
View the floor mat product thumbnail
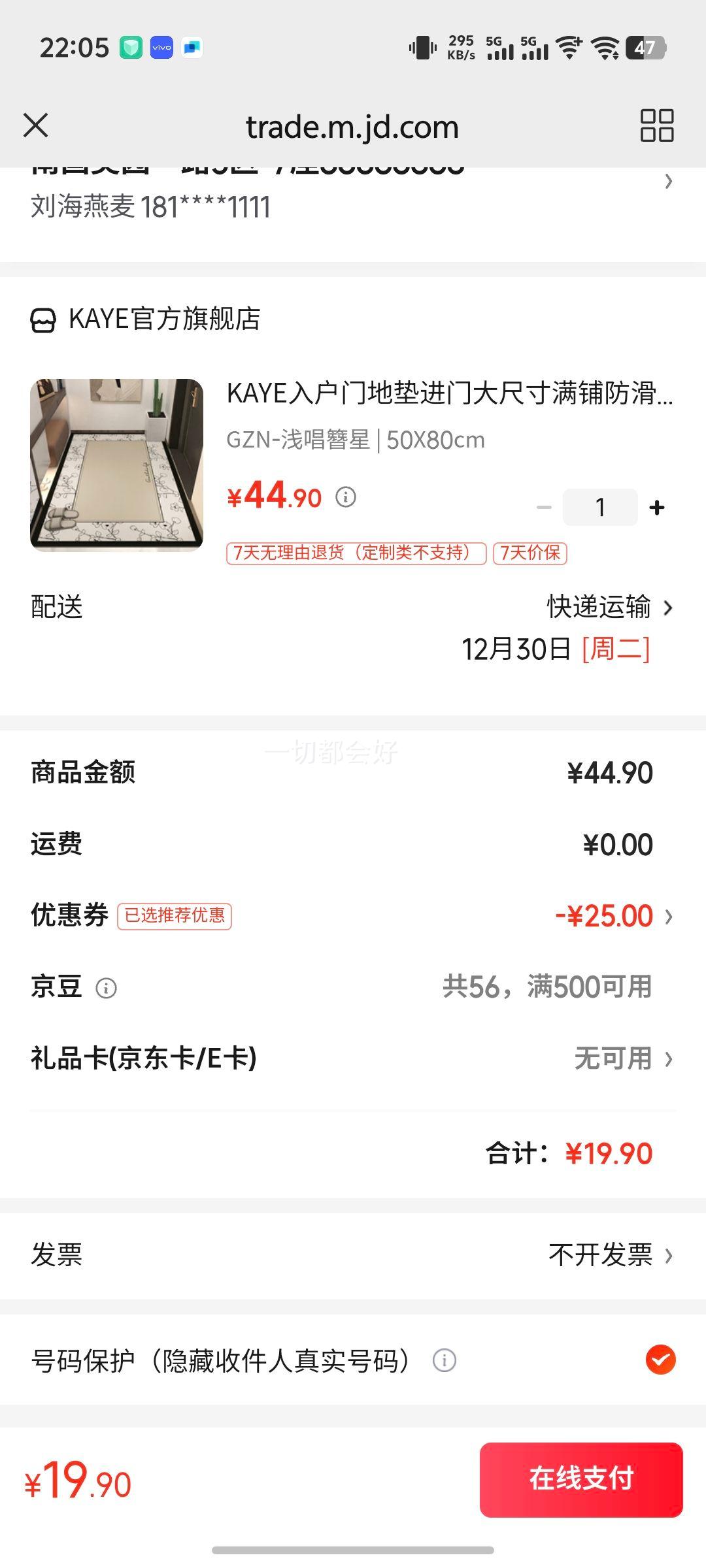click(116, 465)
